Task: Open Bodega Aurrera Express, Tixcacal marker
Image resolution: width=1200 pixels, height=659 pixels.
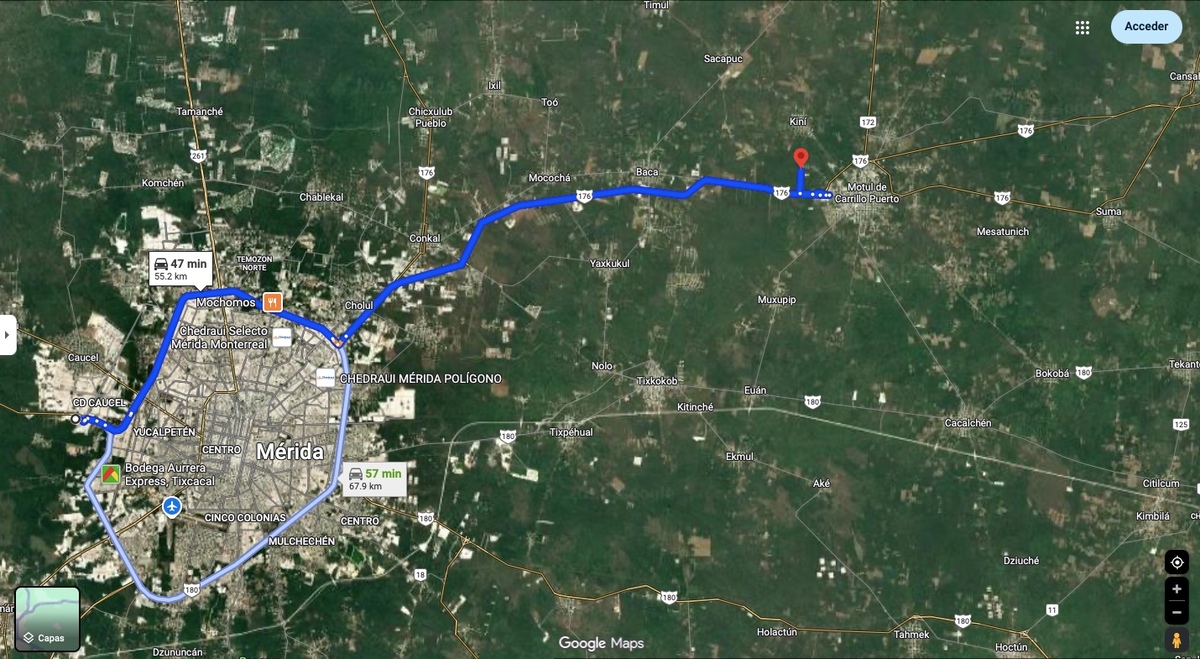Action: point(110,474)
